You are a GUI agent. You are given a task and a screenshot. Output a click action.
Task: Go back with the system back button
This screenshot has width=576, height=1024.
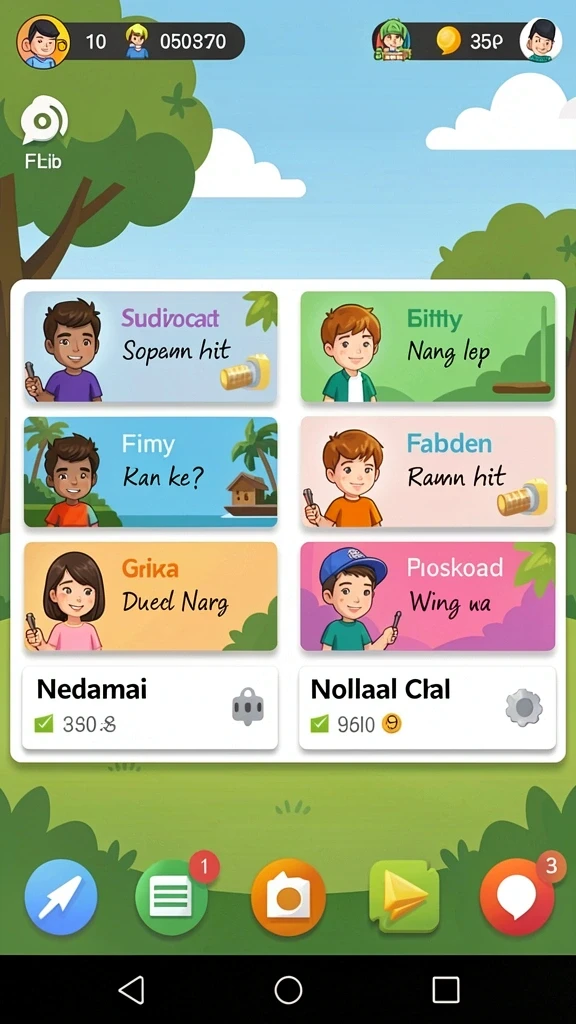click(131, 990)
